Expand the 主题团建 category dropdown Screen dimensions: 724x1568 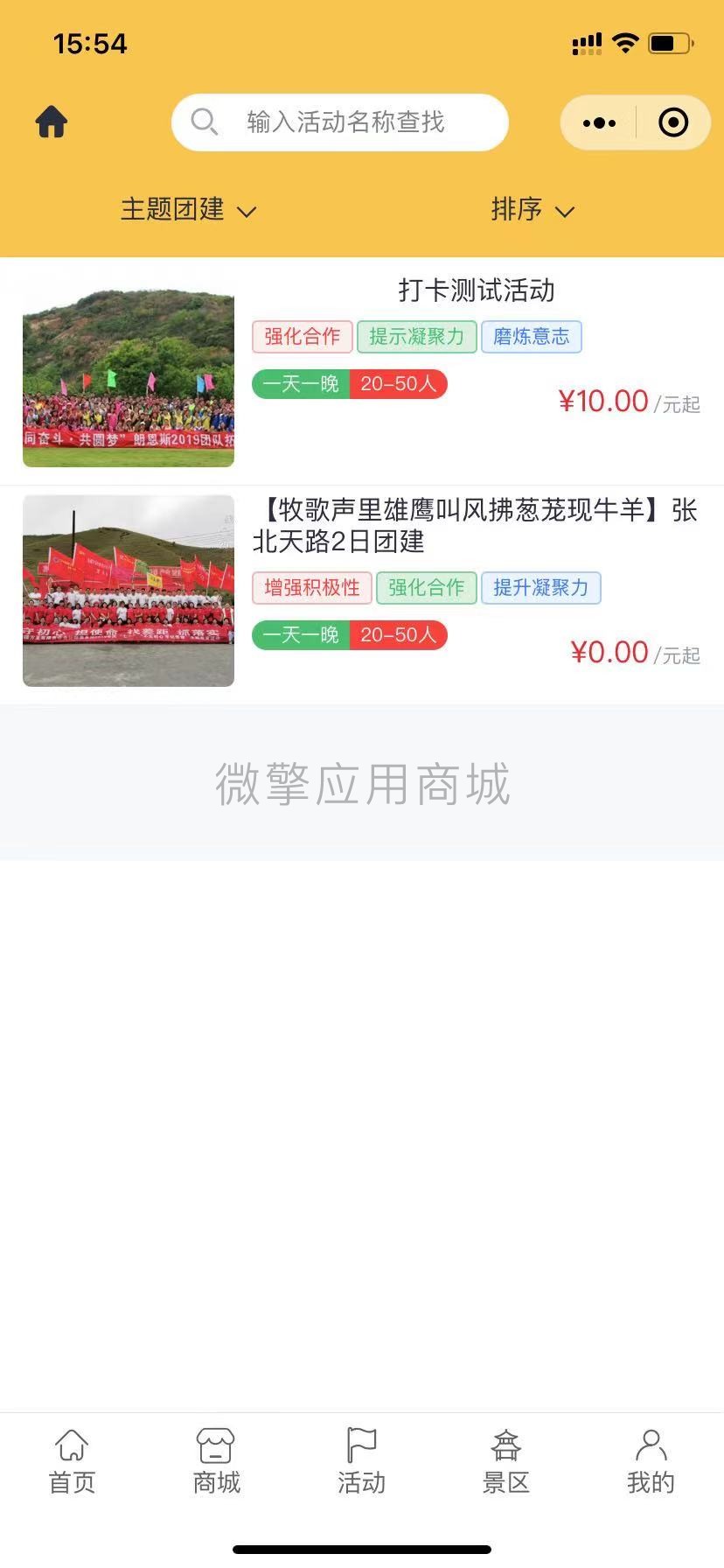coord(187,210)
